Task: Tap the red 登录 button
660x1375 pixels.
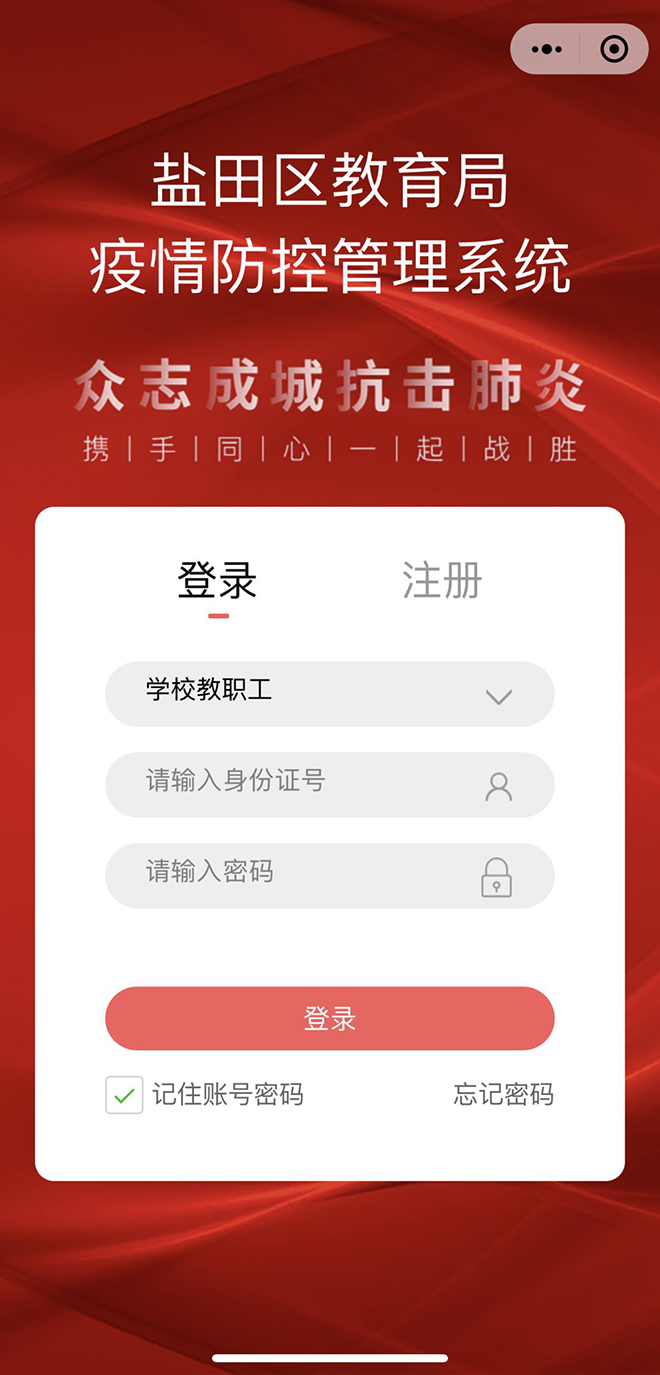Action: (x=330, y=1019)
